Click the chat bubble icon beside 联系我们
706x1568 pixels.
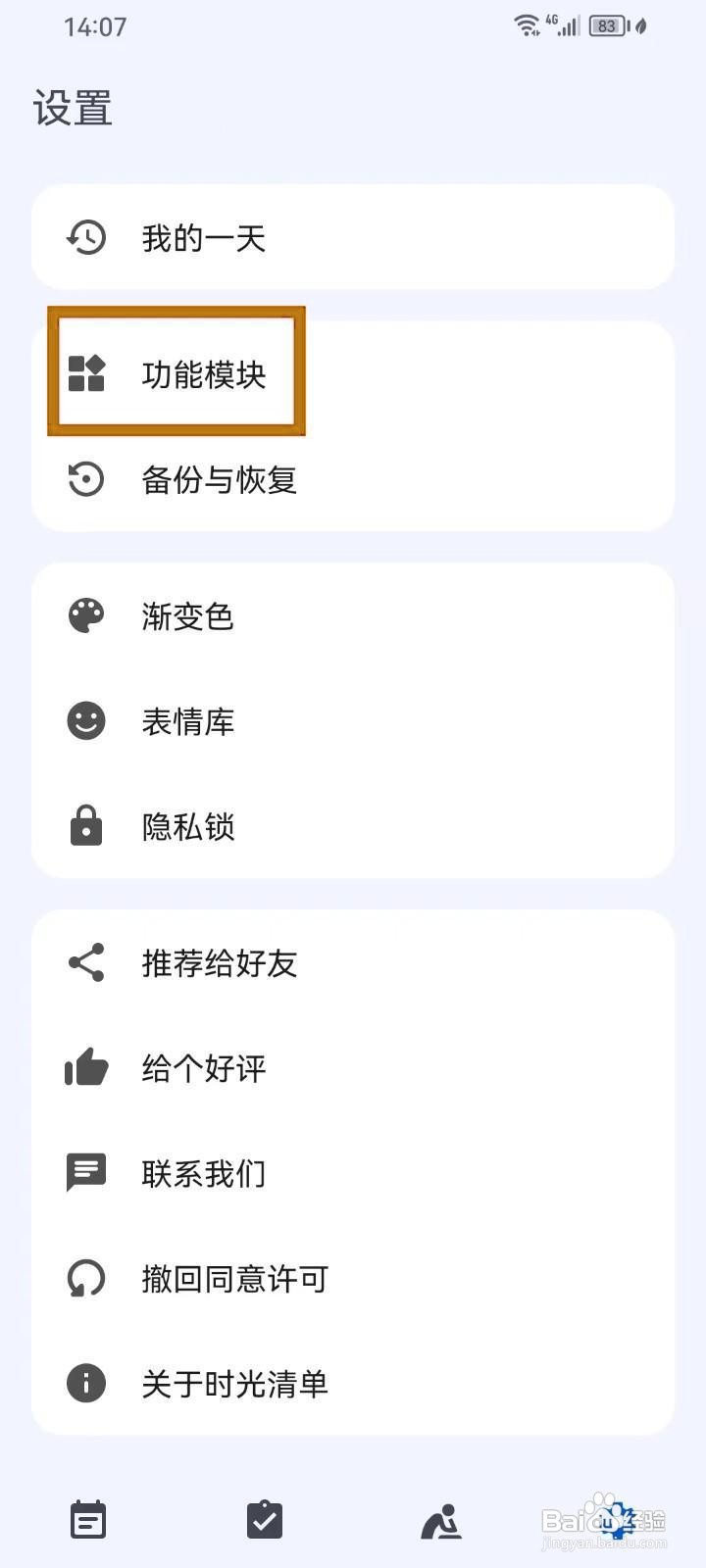coord(86,1172)
